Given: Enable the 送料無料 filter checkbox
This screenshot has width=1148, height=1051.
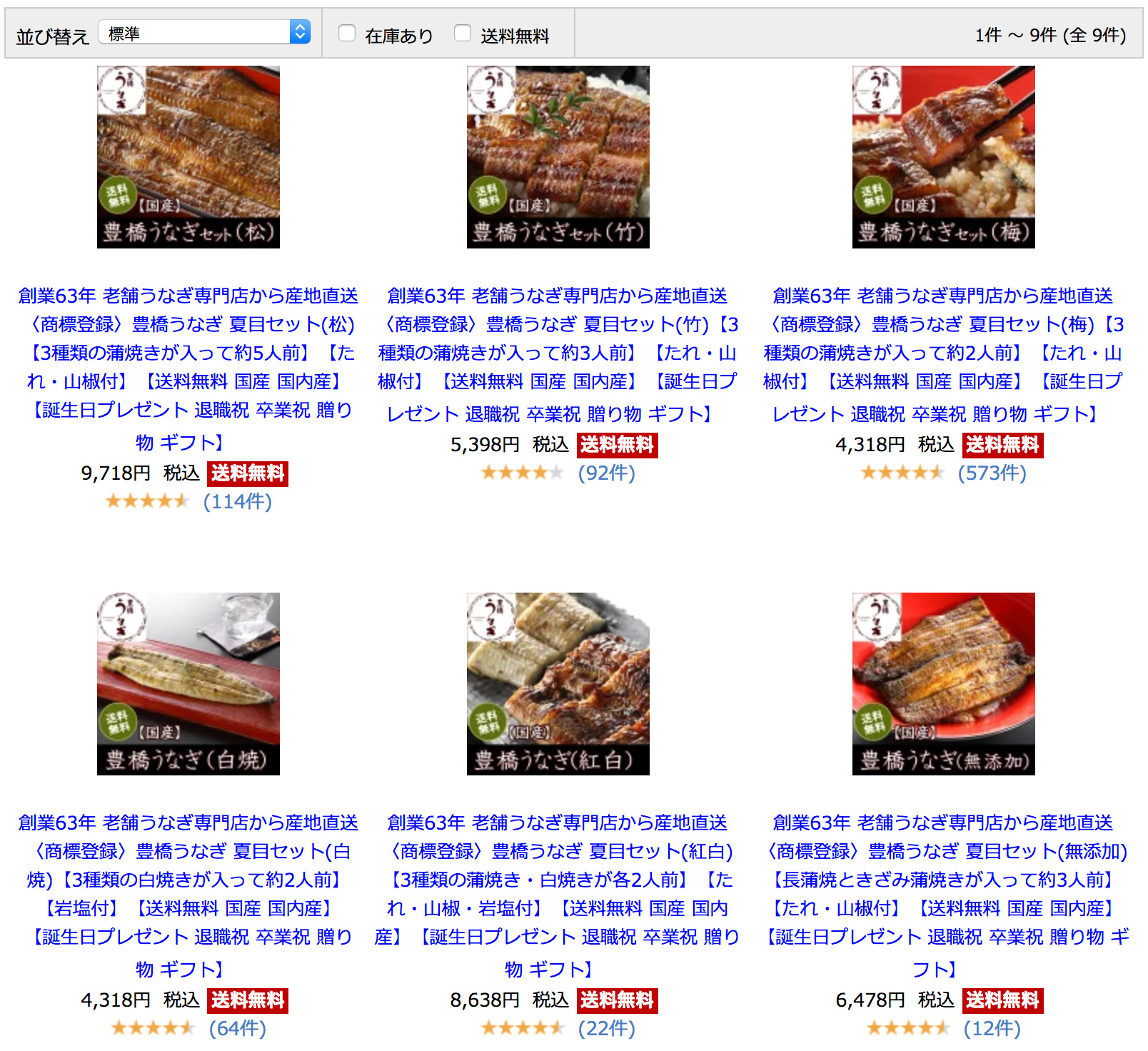Looking at the screenshot, I should point(463,34).
